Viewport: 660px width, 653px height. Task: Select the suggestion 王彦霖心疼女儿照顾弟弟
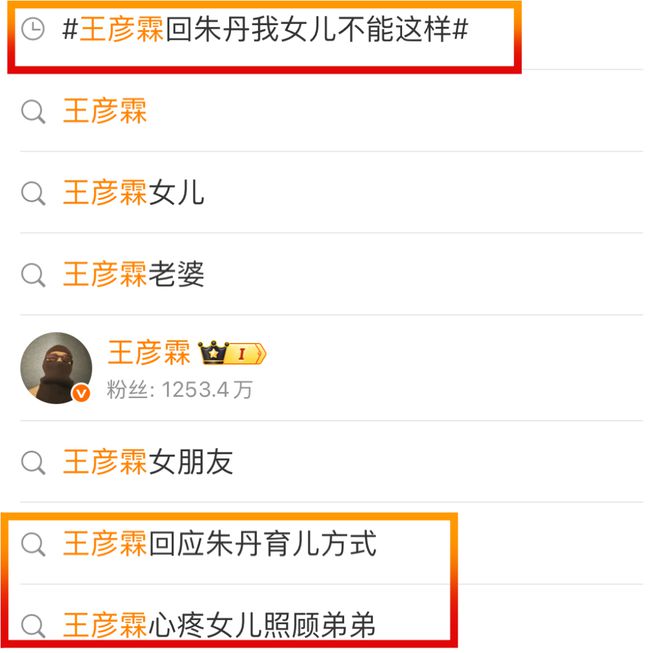(x=219, y=626)
